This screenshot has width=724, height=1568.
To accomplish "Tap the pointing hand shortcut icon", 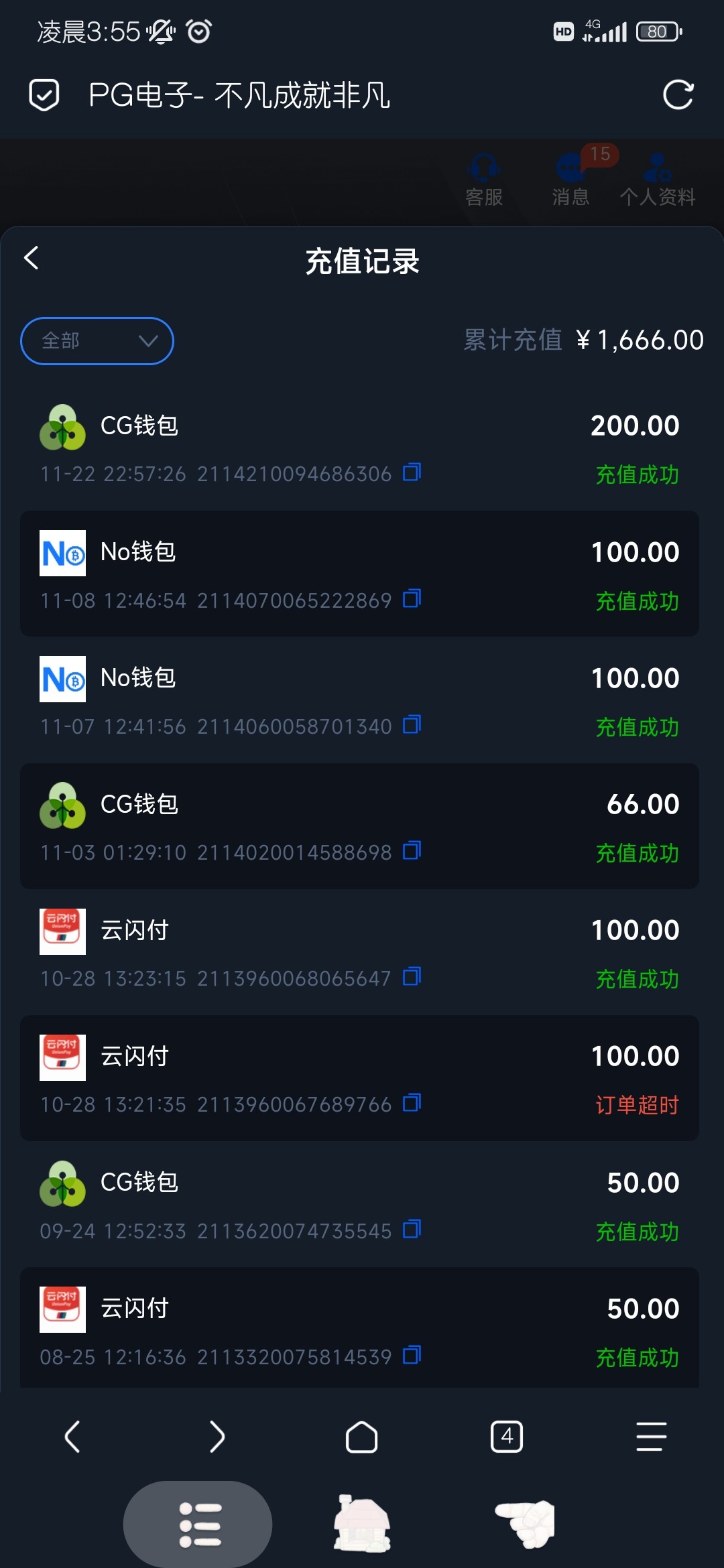I will pyautogui.click(x=525, y=1524).
